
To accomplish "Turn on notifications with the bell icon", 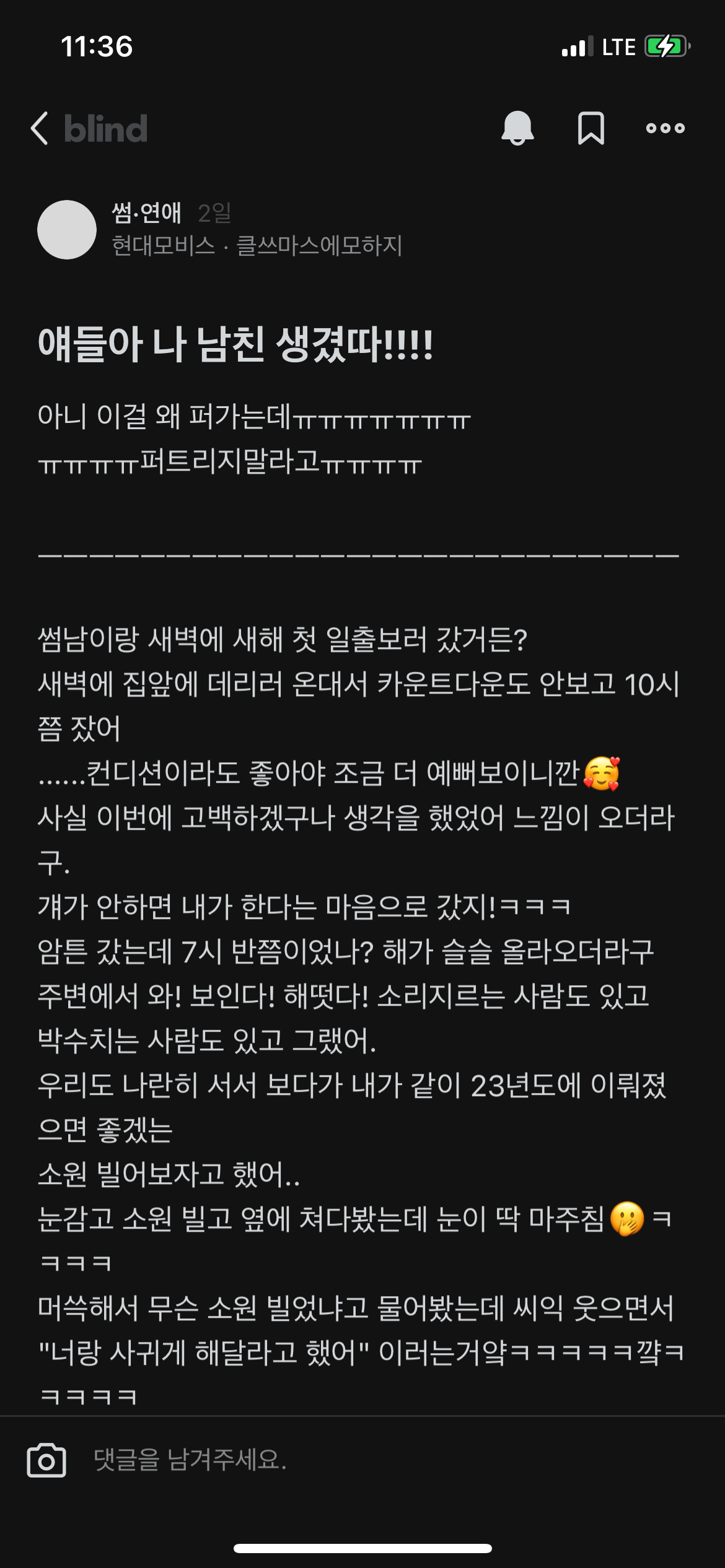I will click(x=517, y=128).
